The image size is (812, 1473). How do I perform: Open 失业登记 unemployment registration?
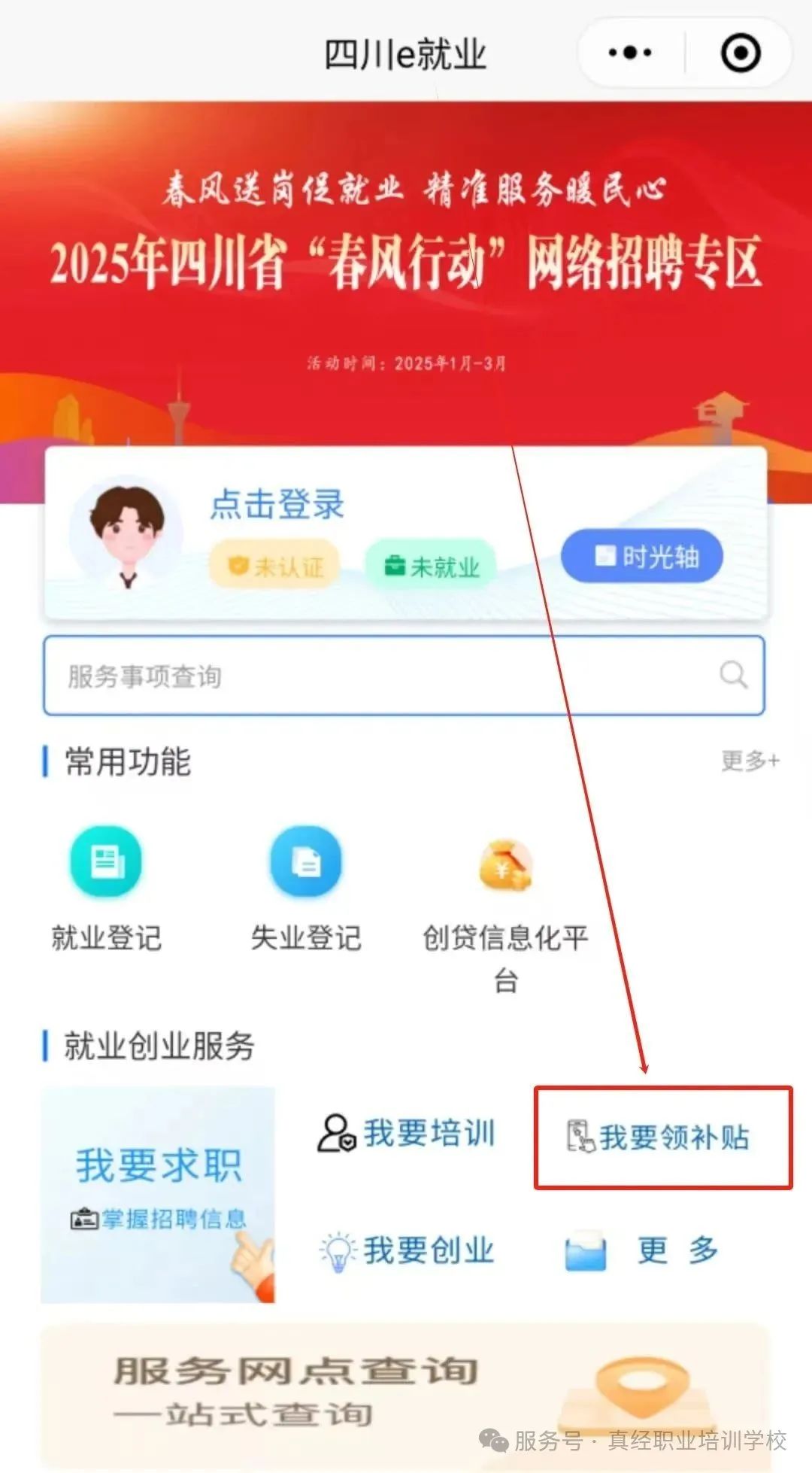point(306,888)
